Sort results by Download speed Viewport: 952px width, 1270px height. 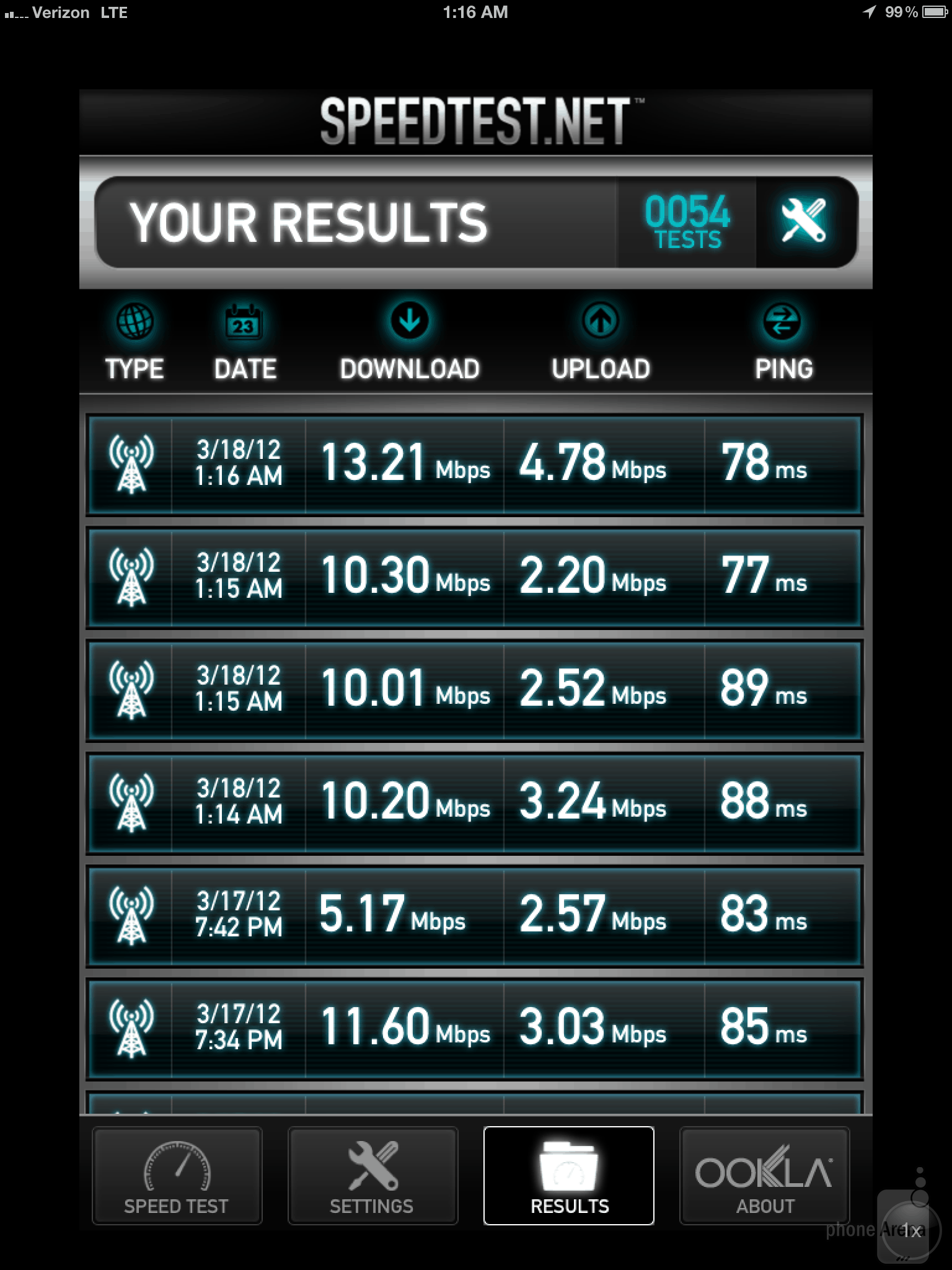(410, 342)
